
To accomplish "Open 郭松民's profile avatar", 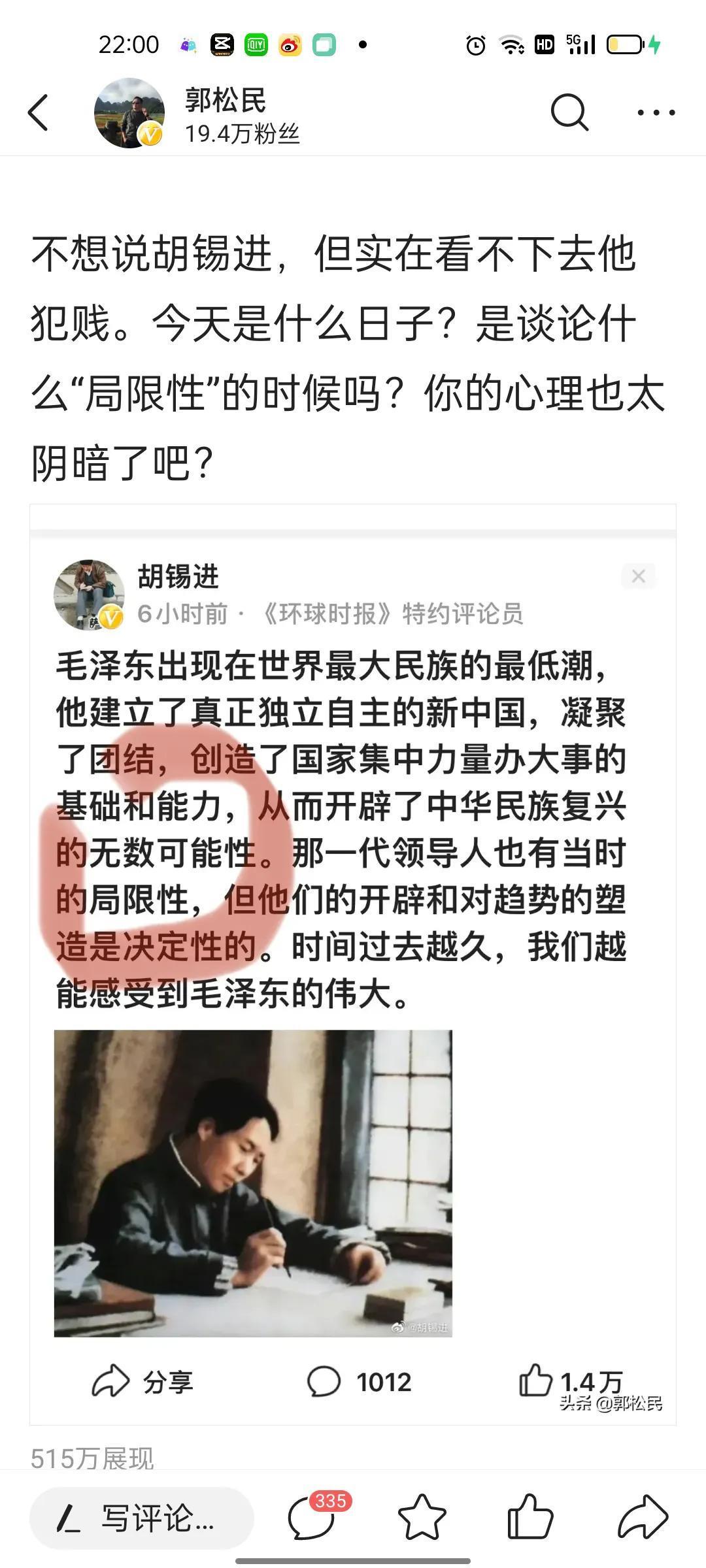I will pyautogui.click(x=129, y=112).
